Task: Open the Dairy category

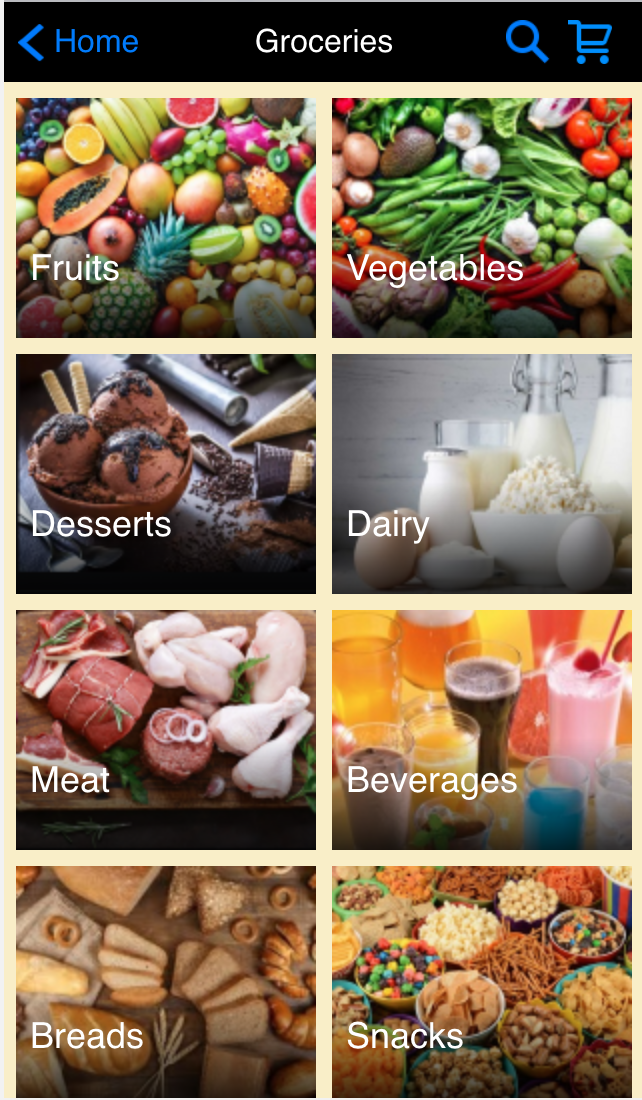Action: (482, 474)
